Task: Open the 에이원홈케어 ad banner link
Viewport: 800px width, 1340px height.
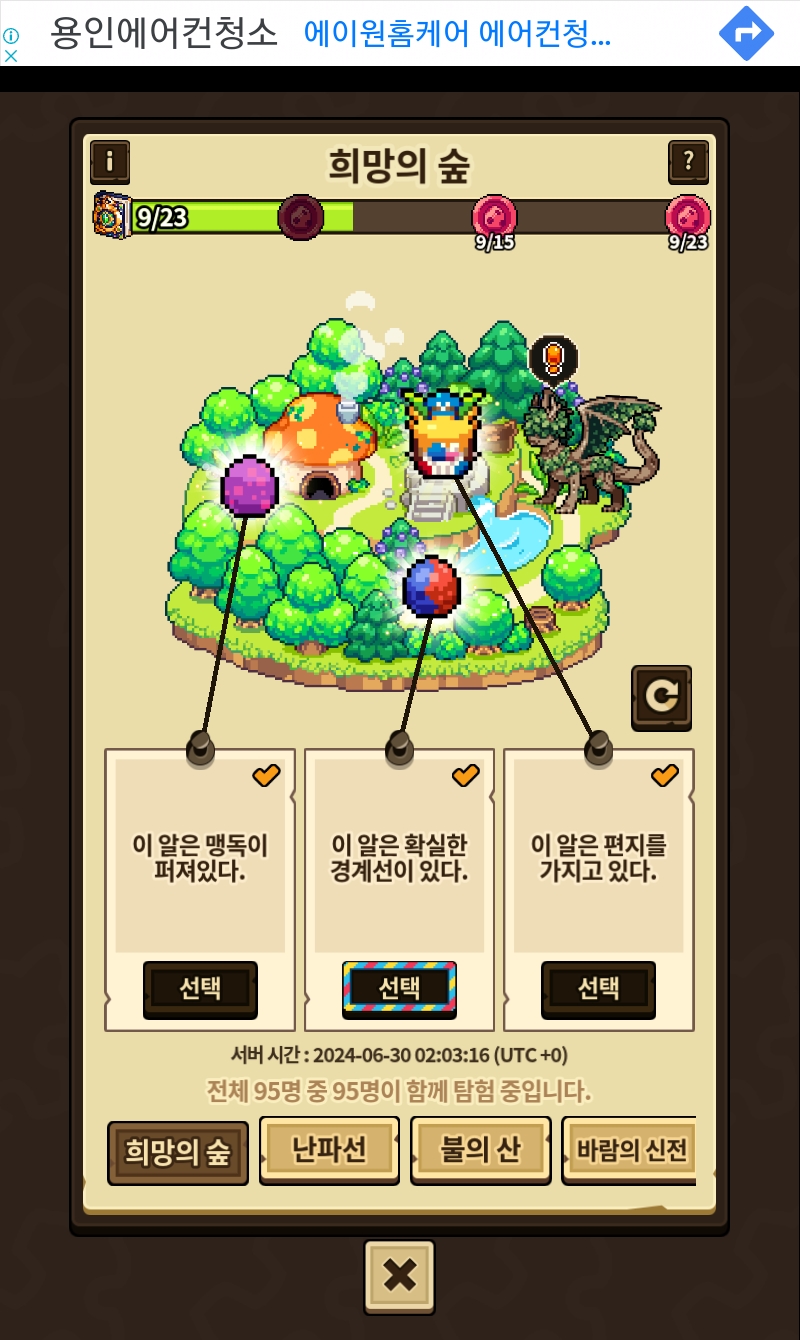Action: (x=457, y=35)
